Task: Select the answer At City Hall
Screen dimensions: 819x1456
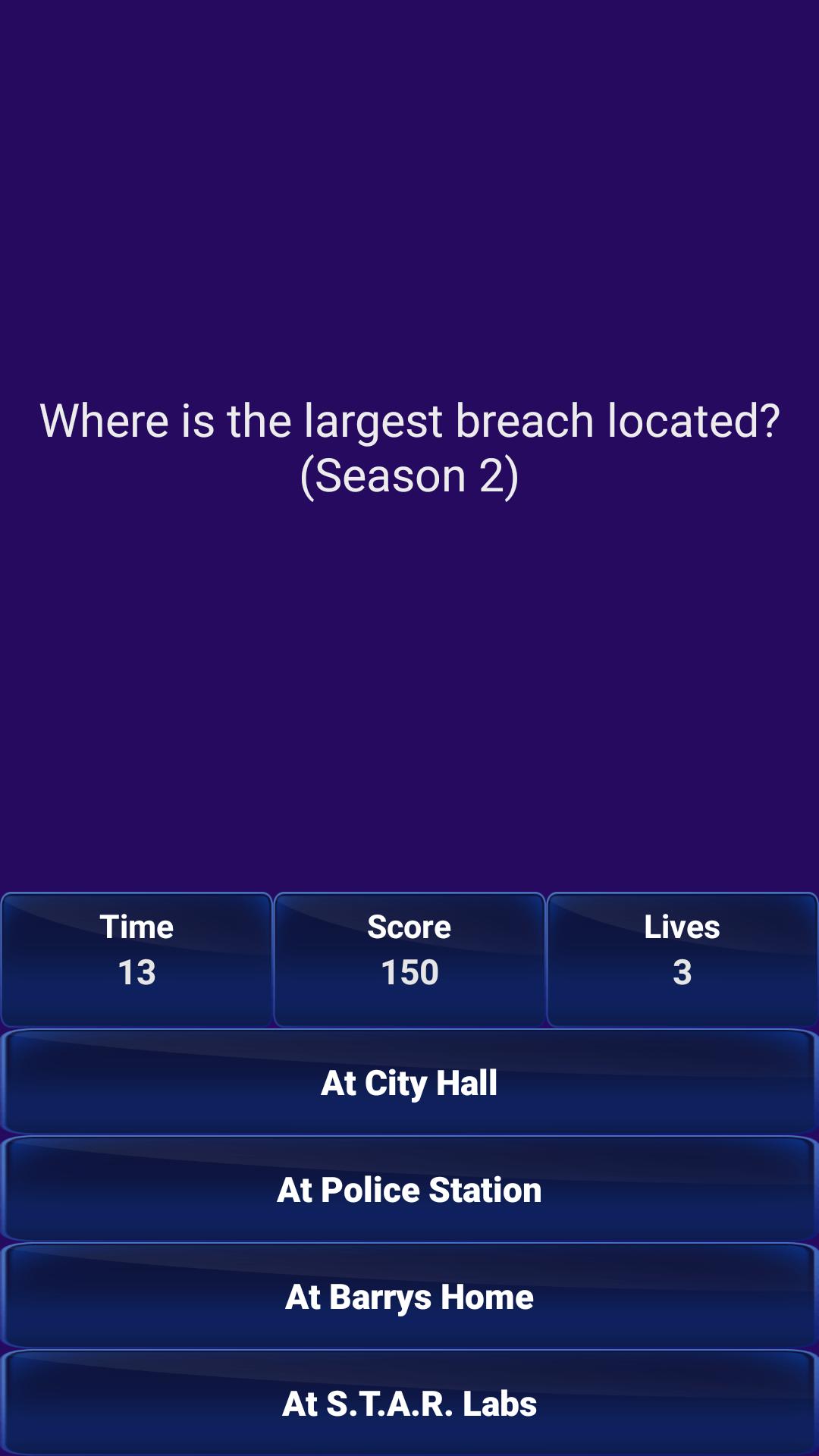Action: tap(409, 1082)
